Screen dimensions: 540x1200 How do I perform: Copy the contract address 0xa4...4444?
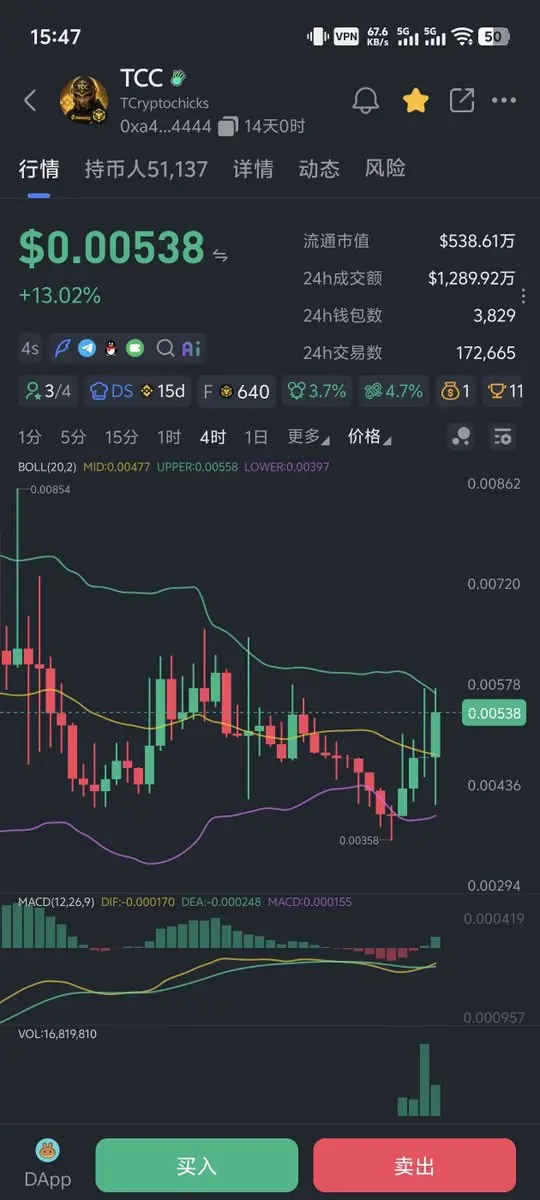[x=227, y=126]
